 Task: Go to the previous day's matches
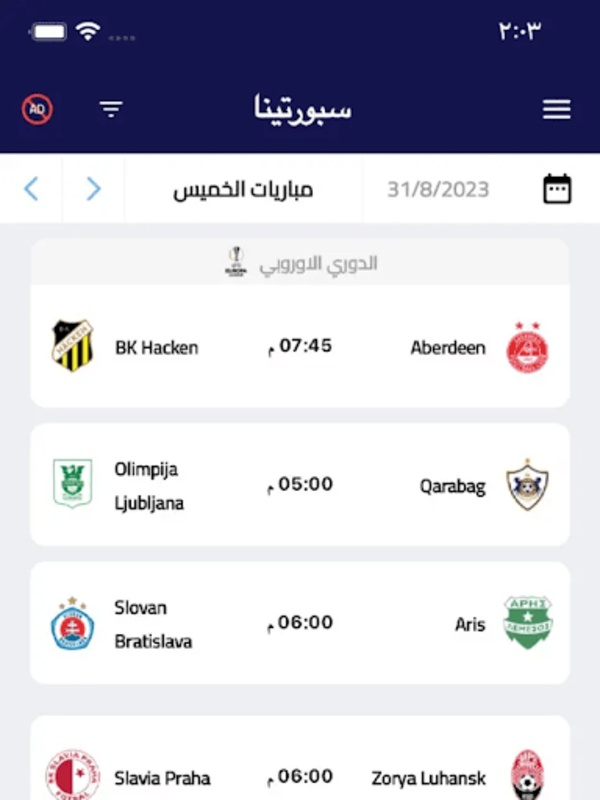93,188
